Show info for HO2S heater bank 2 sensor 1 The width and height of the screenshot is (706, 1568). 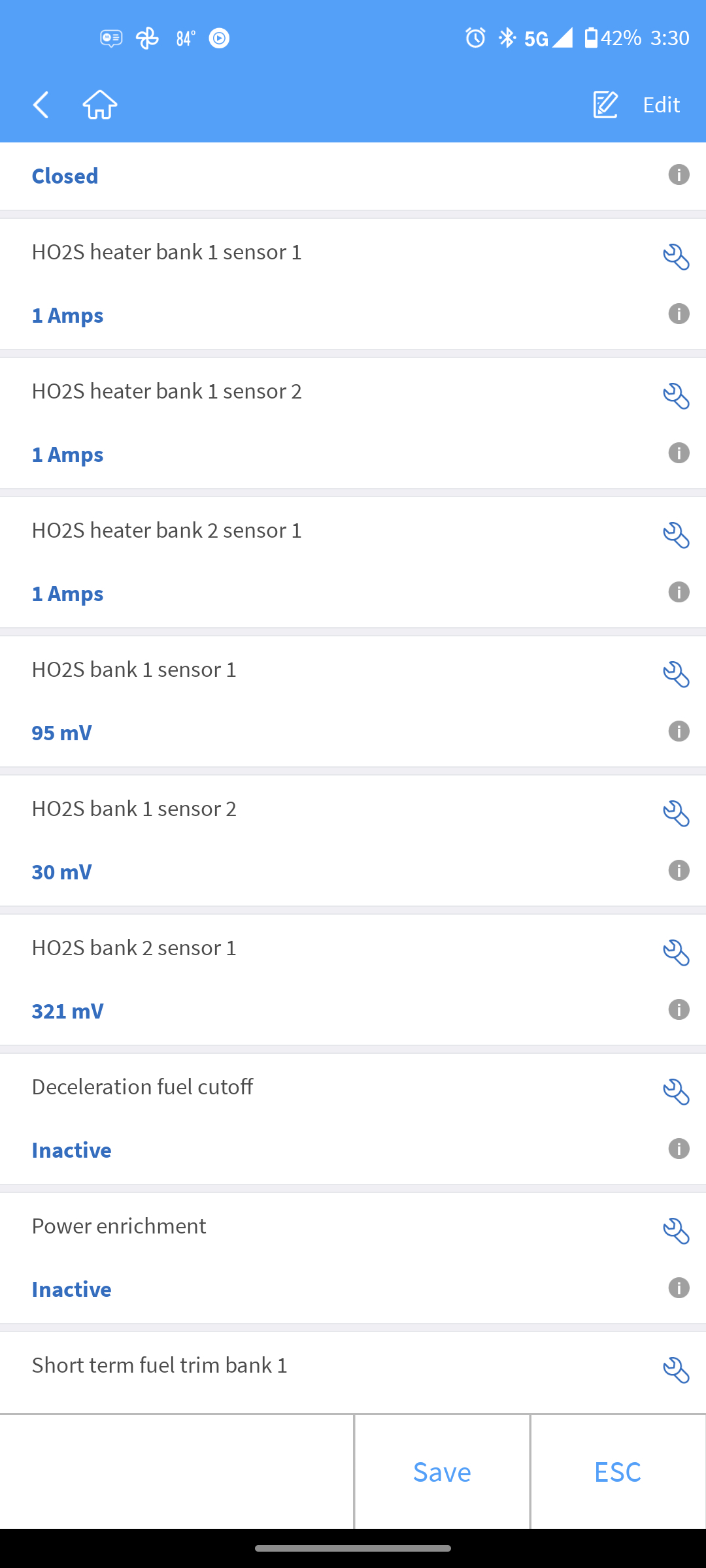[x=679, y=593]
